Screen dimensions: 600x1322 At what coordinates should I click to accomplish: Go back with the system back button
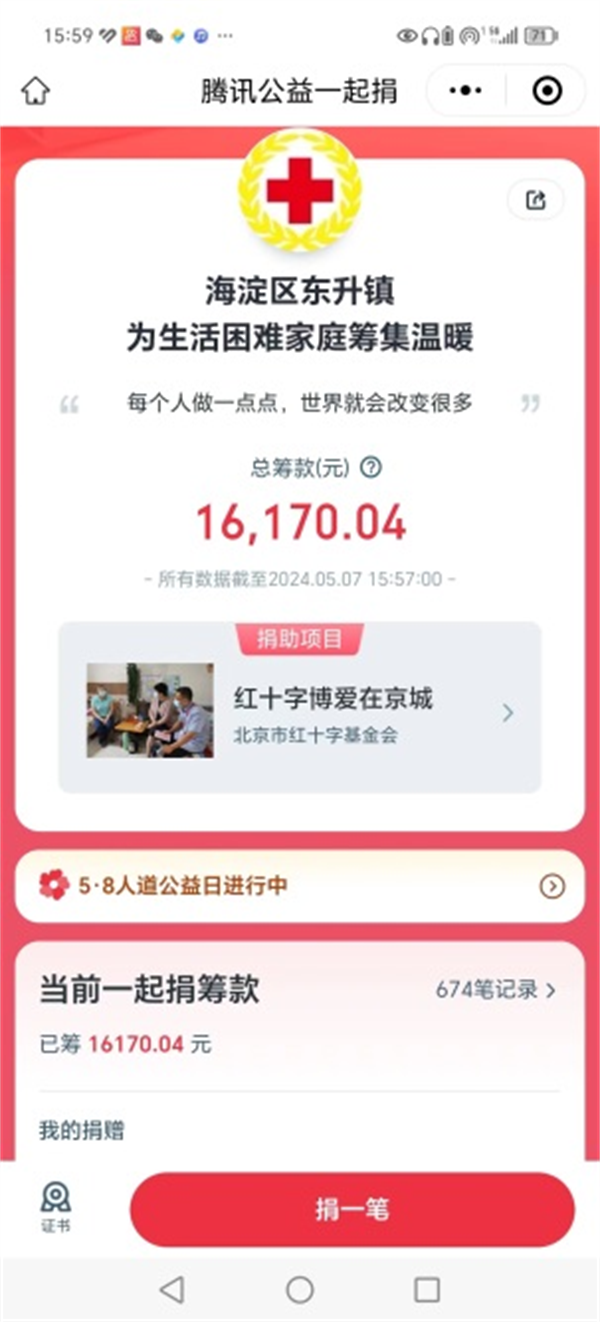(x=172, y=1289)
